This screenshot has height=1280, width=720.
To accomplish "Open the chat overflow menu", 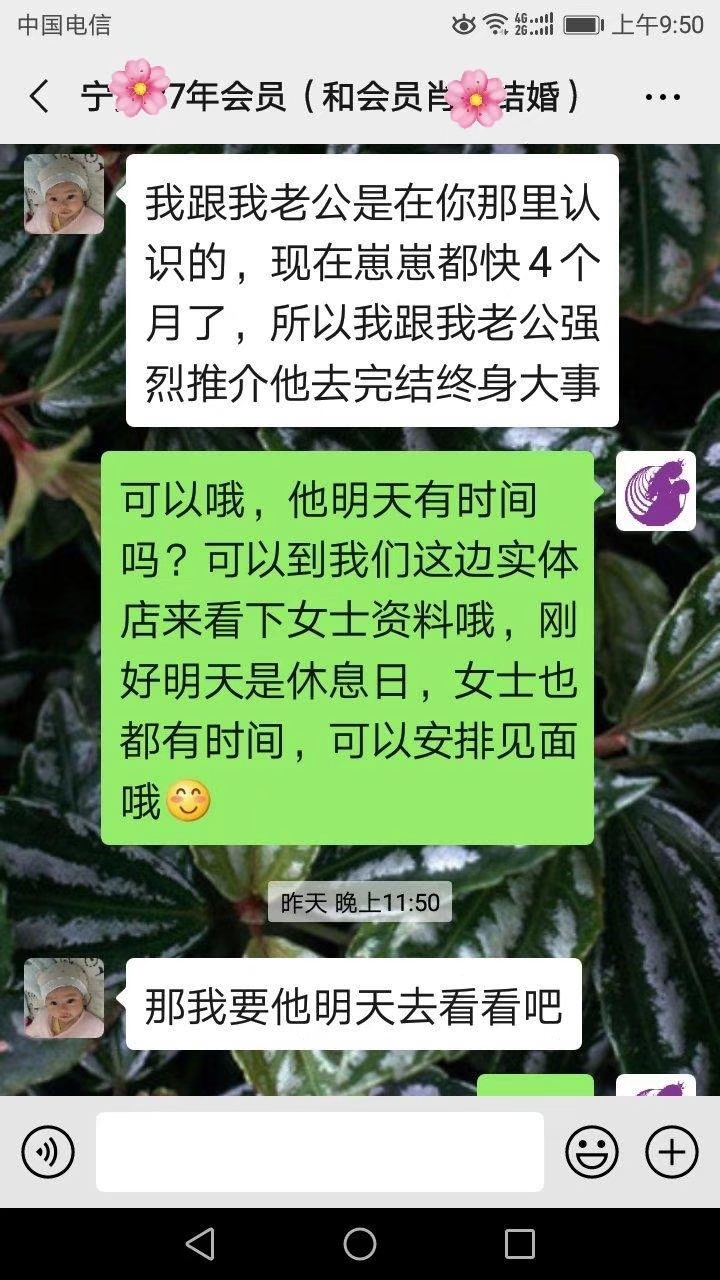I will (662, 97).
